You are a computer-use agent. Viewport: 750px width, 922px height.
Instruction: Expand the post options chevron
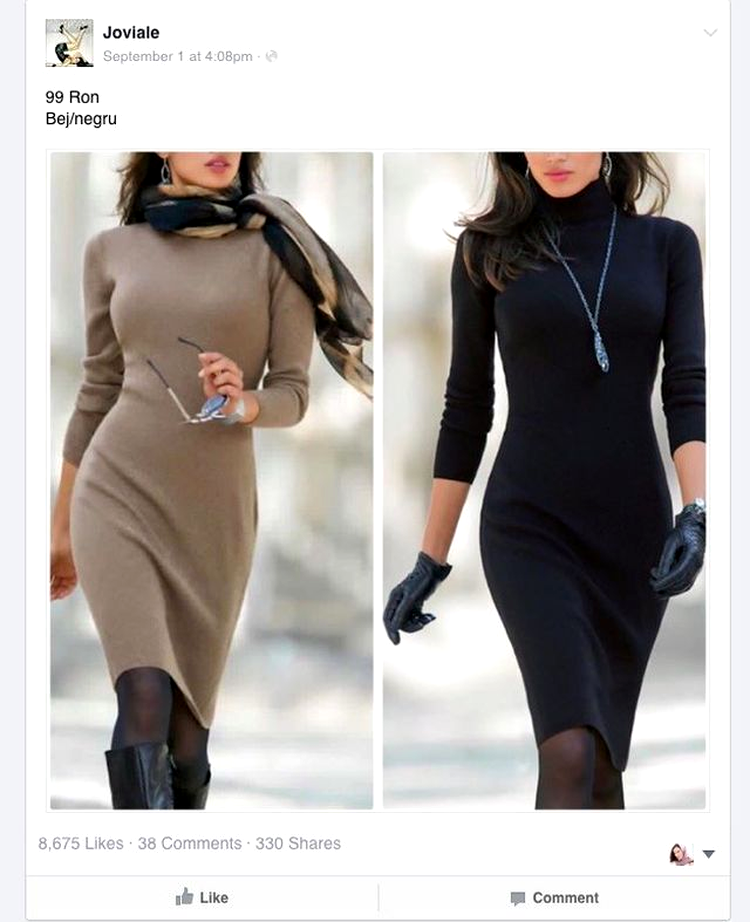coord(710,33)
